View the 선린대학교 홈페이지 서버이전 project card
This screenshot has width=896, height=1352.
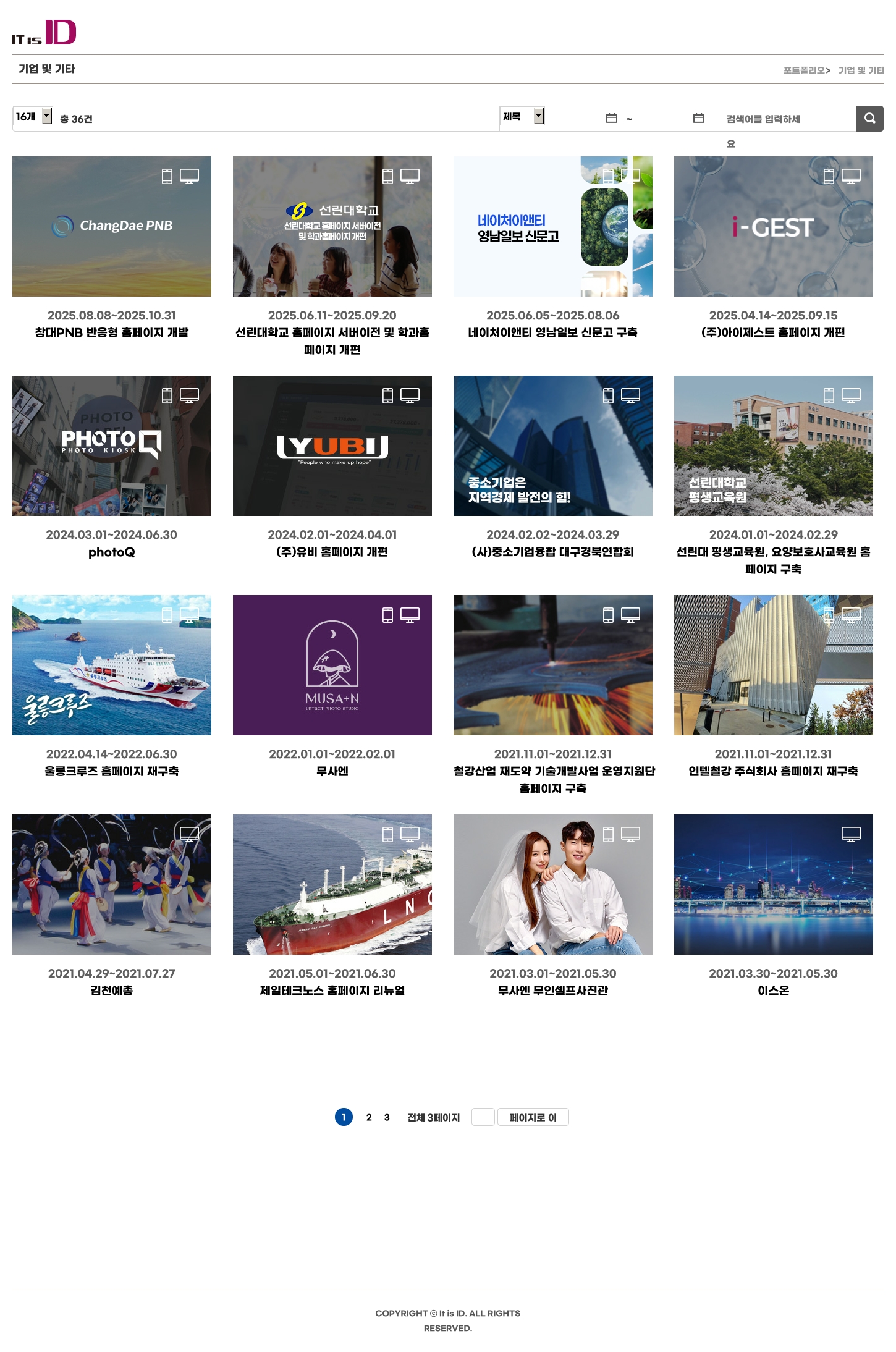pyautogui.click(x=332, y=227)
